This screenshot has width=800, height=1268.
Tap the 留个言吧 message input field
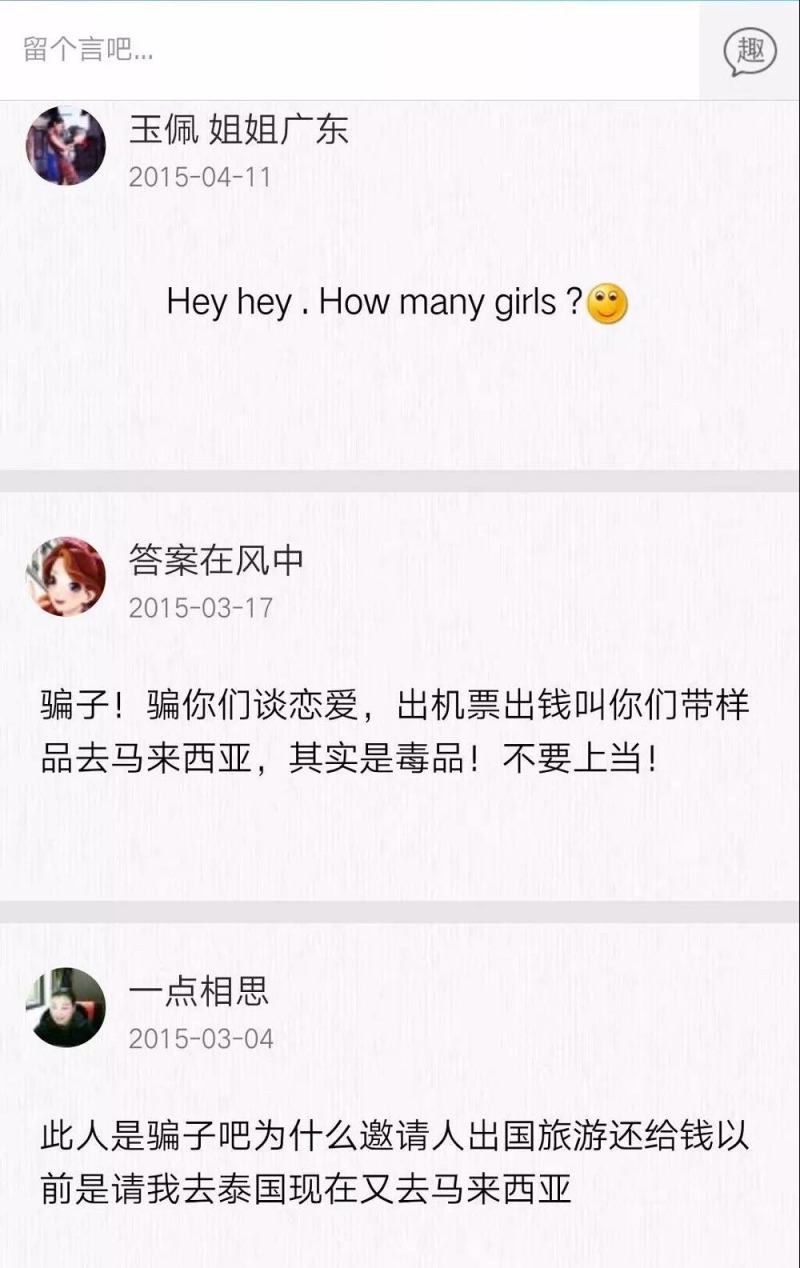coord(350,50)
